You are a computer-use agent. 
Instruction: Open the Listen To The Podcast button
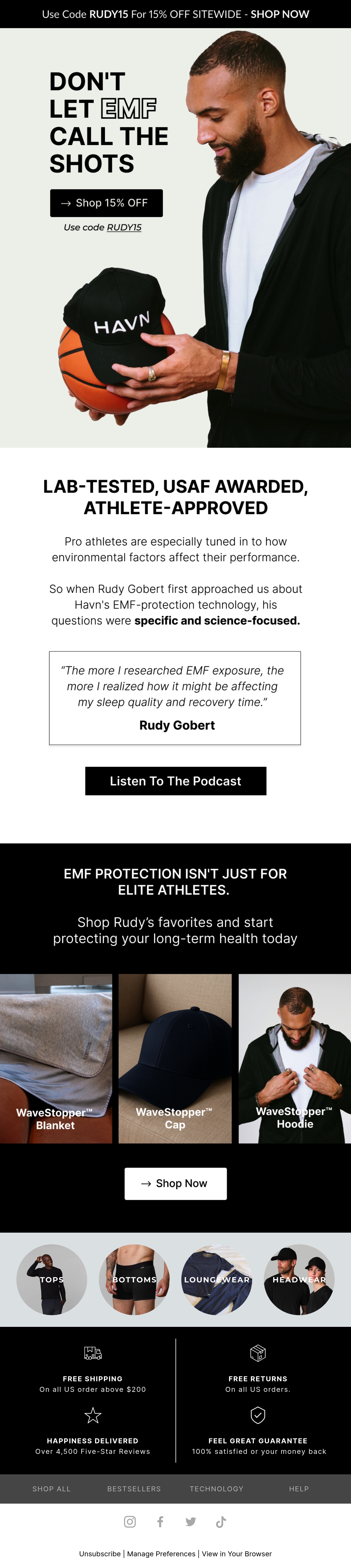coord(175,781)
